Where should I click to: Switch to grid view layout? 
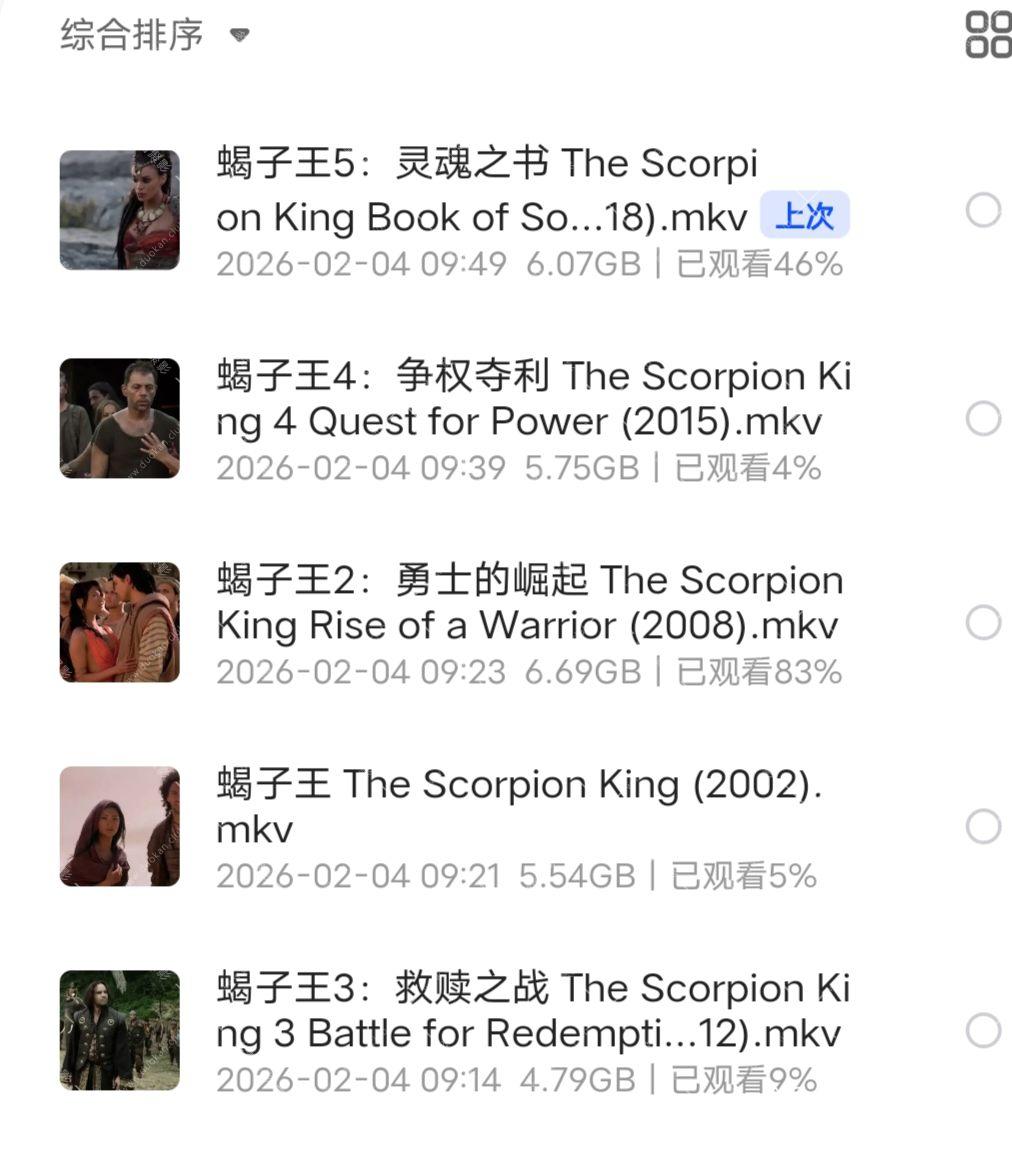(987, 35)
